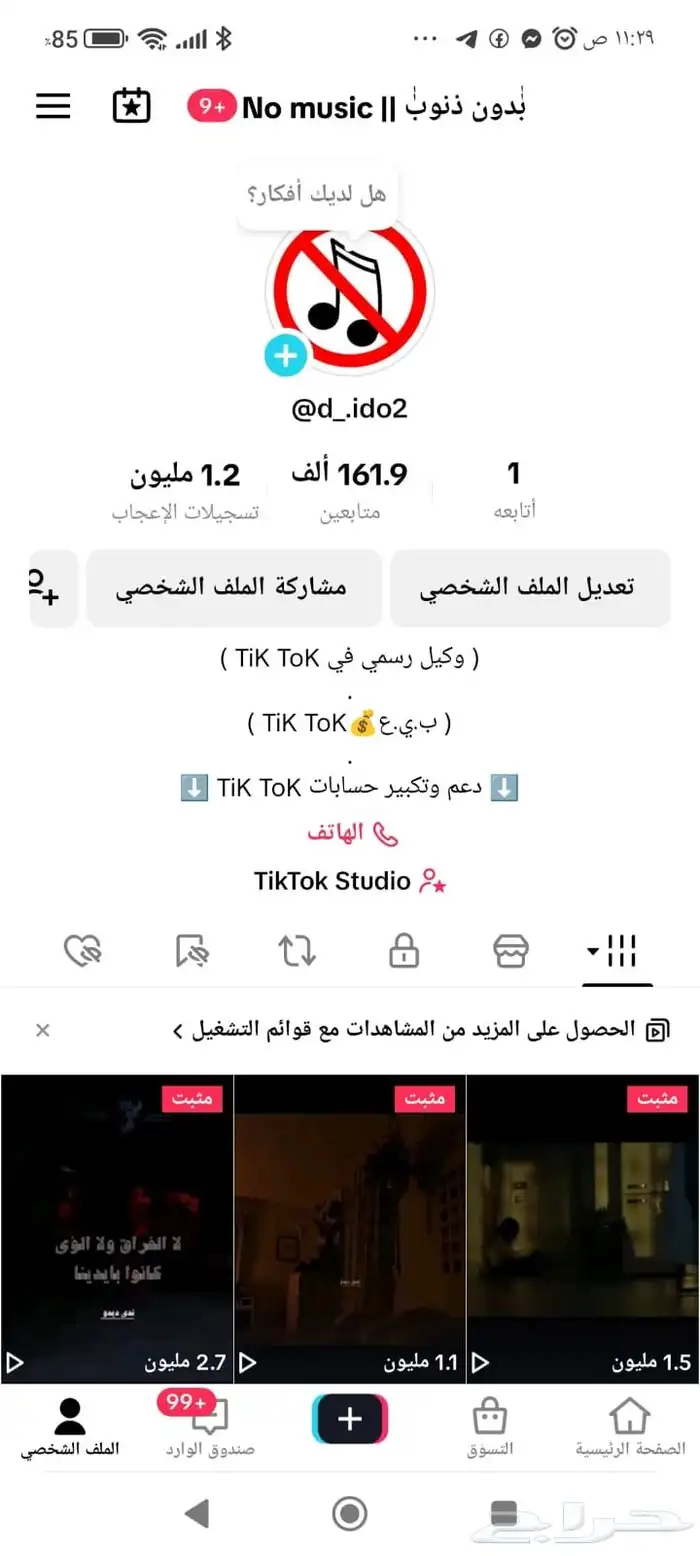The image size is (700, 1556).
Task: Open pinned video with 1.1 مليون views
Action: pos(349,1228)
